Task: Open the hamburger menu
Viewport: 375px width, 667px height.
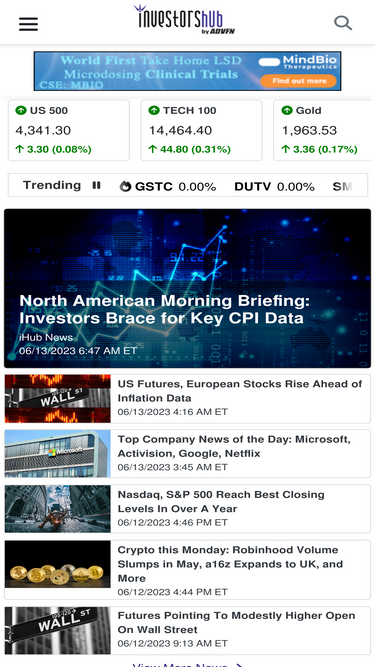Action: pyautogui.click(x=28, y=24)
